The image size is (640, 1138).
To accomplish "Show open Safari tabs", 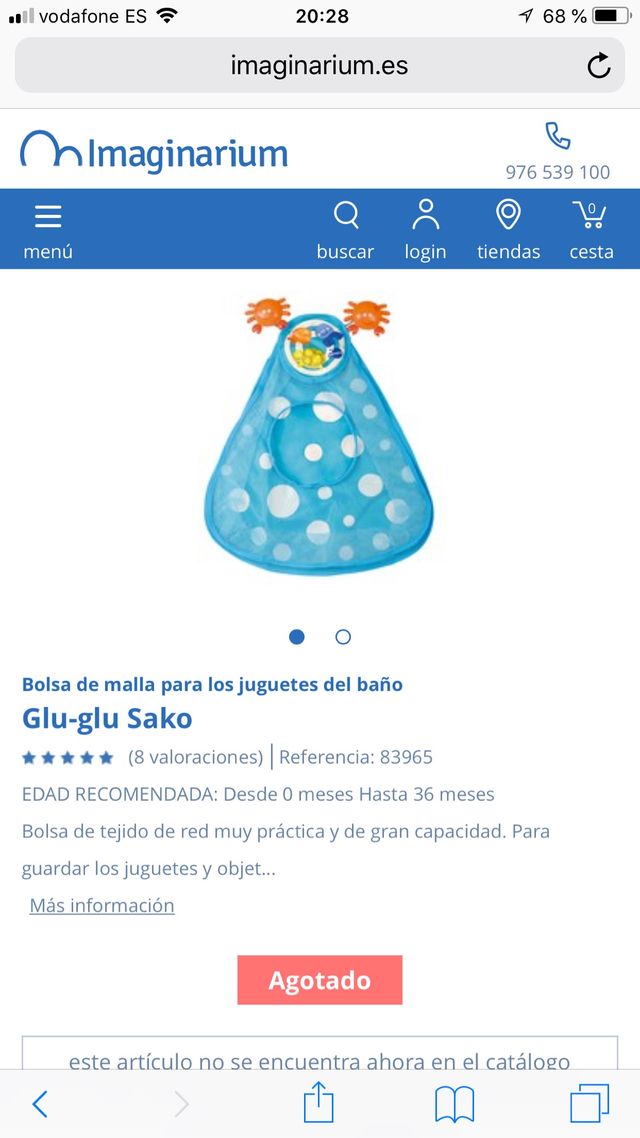I will coord(589,1104).
